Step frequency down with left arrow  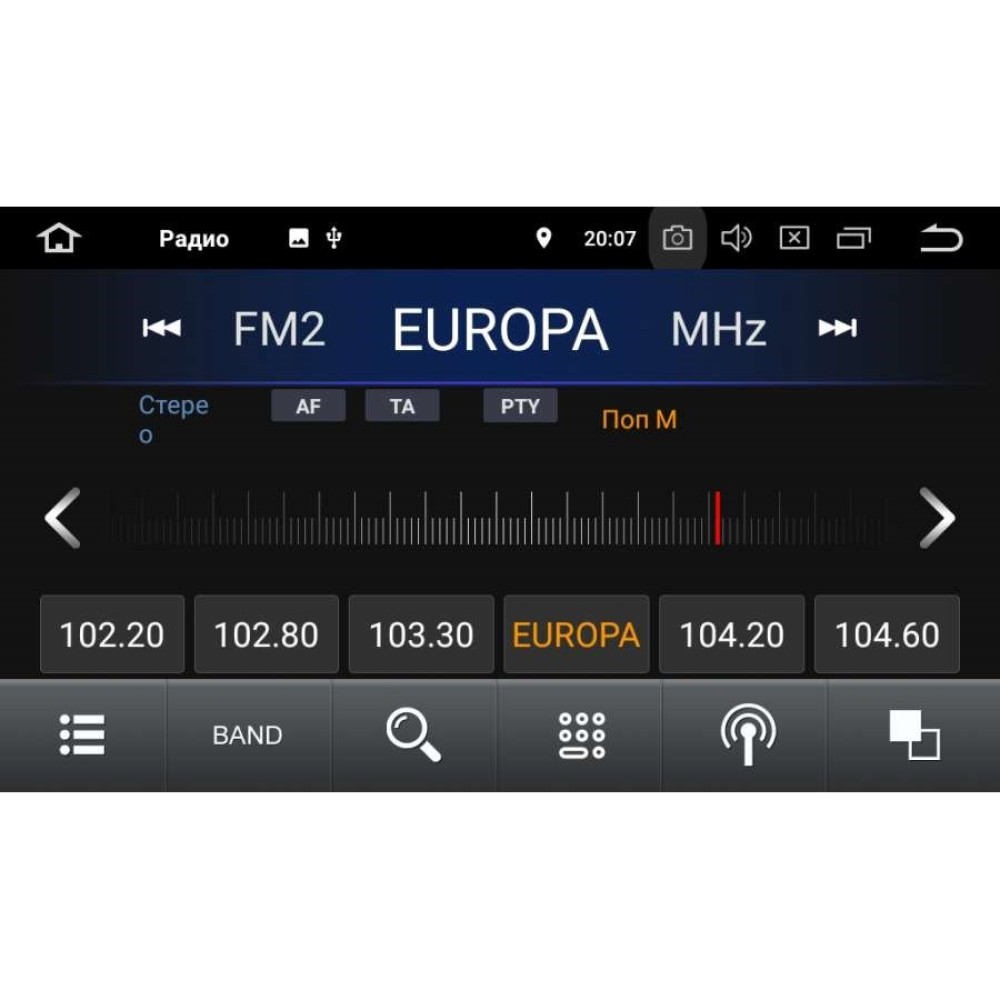[62, 517]
